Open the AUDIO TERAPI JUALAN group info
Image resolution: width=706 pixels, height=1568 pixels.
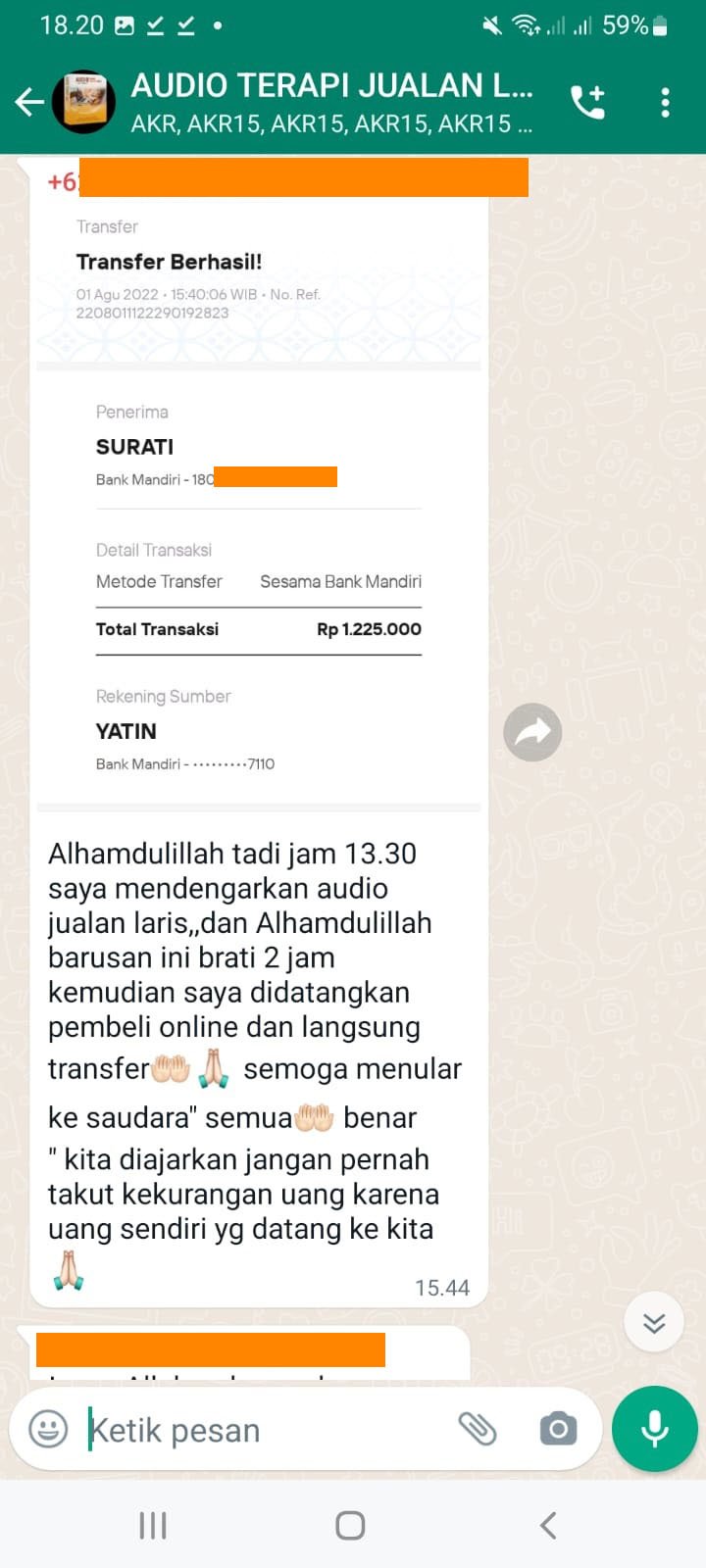pos(331,102)
